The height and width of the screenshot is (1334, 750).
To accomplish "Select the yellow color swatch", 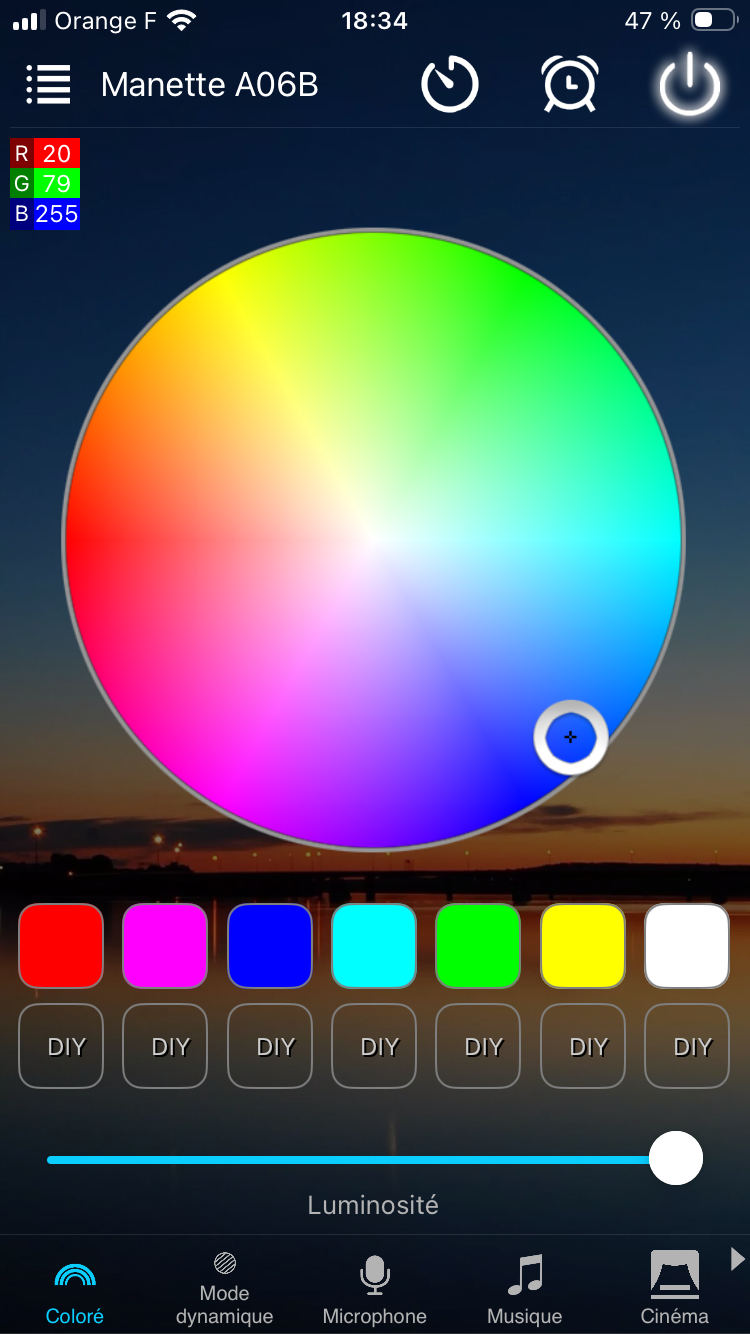I will [x=583, y=946].
